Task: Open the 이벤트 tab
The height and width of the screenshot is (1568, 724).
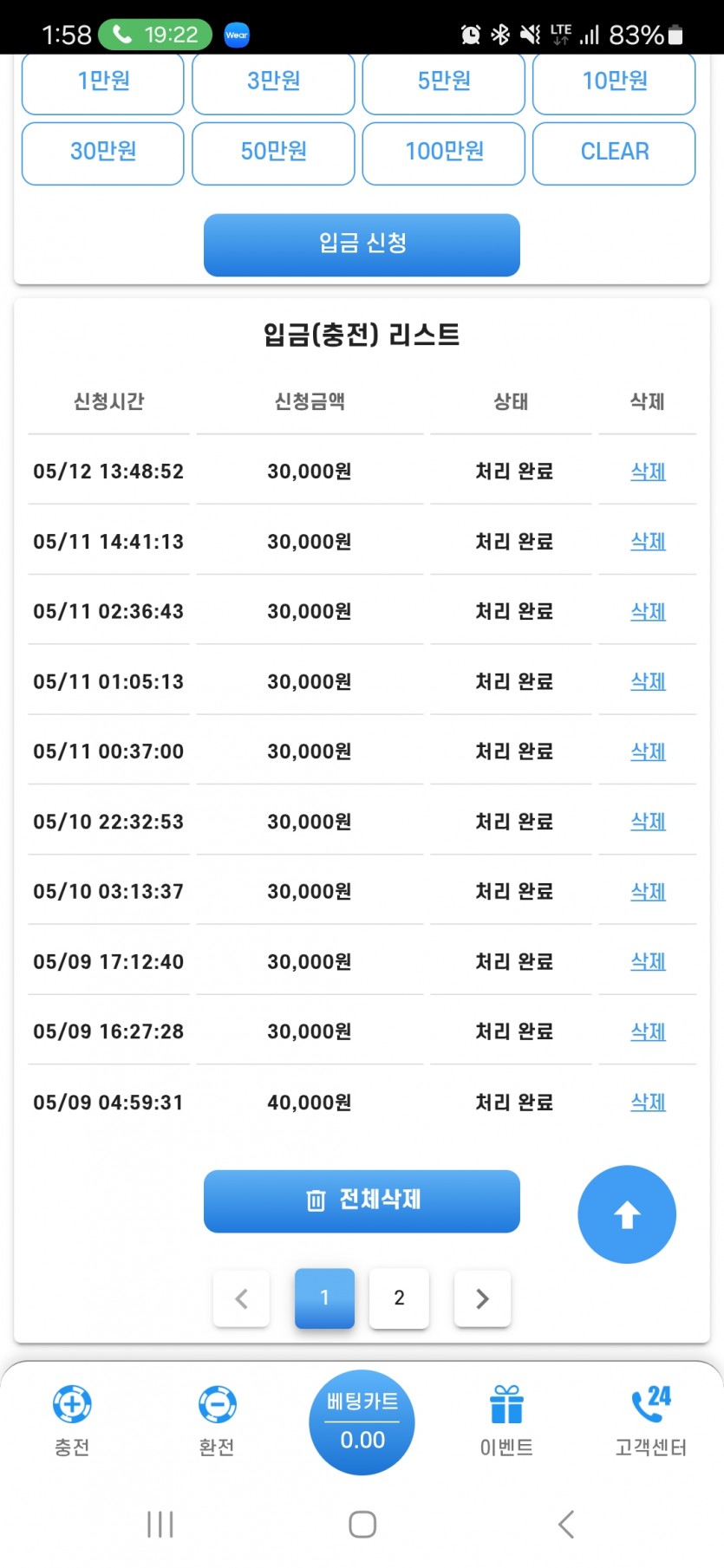Action: (506, 1421)
